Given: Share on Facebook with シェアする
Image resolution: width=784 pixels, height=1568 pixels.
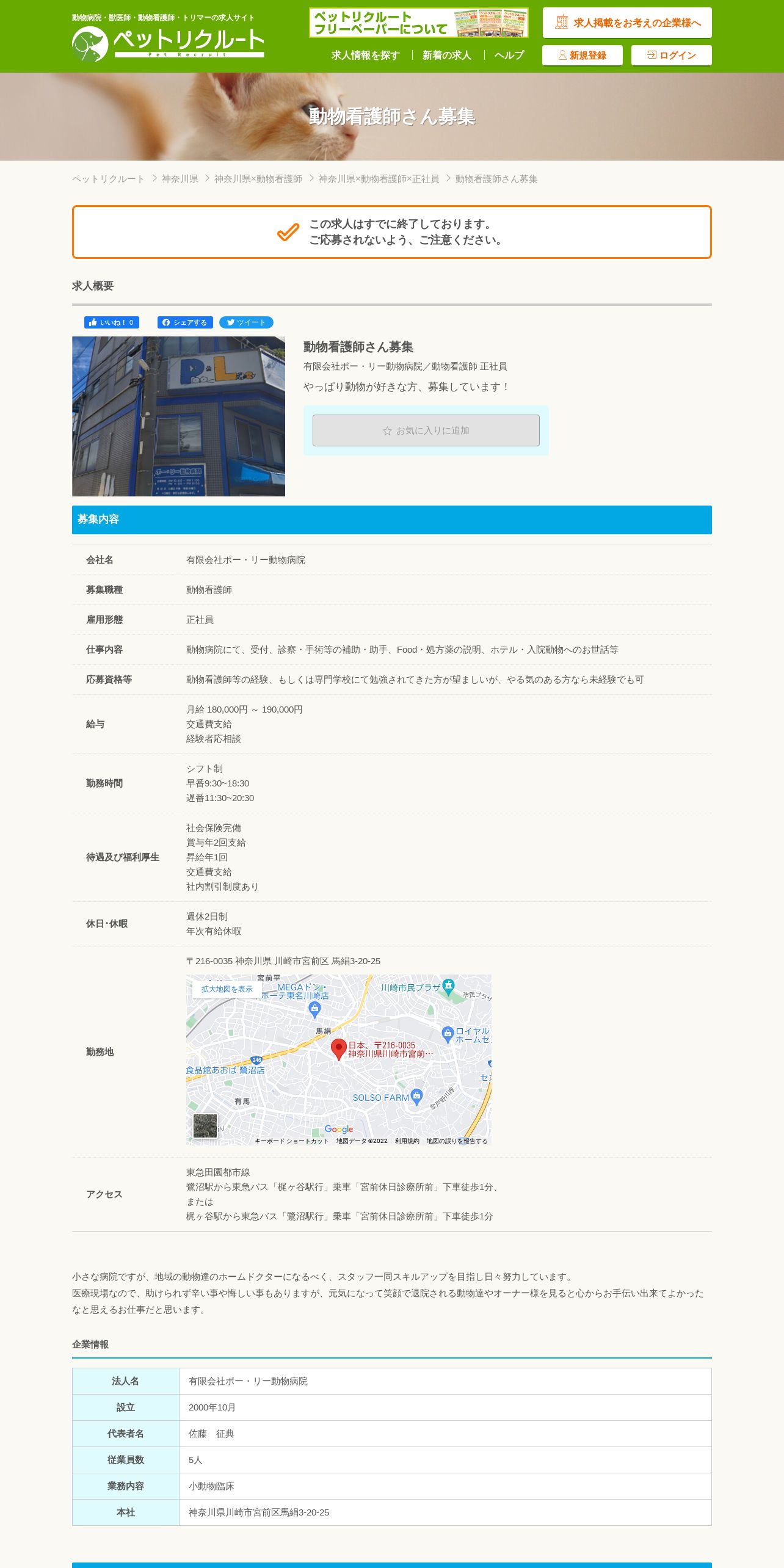Looking at the screenshot, I should 185,322.
